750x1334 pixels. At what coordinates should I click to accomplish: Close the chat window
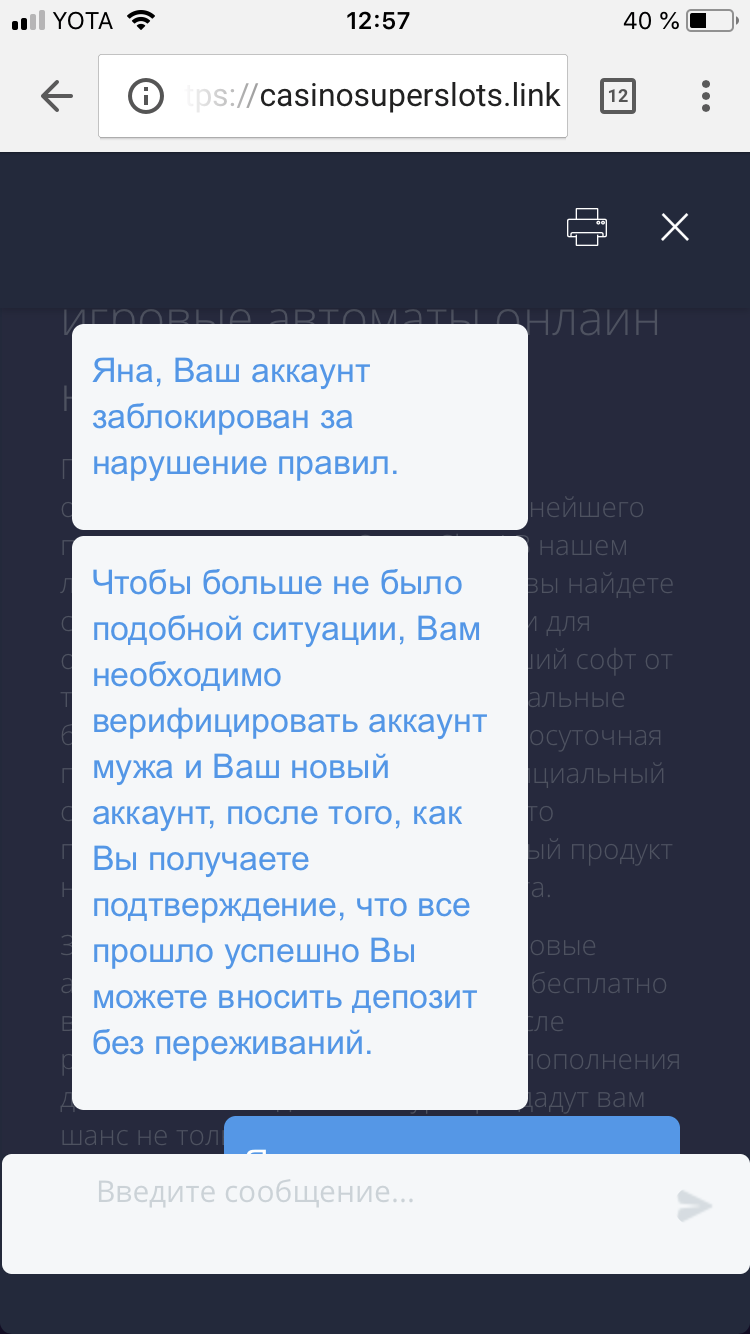[675, 227]
